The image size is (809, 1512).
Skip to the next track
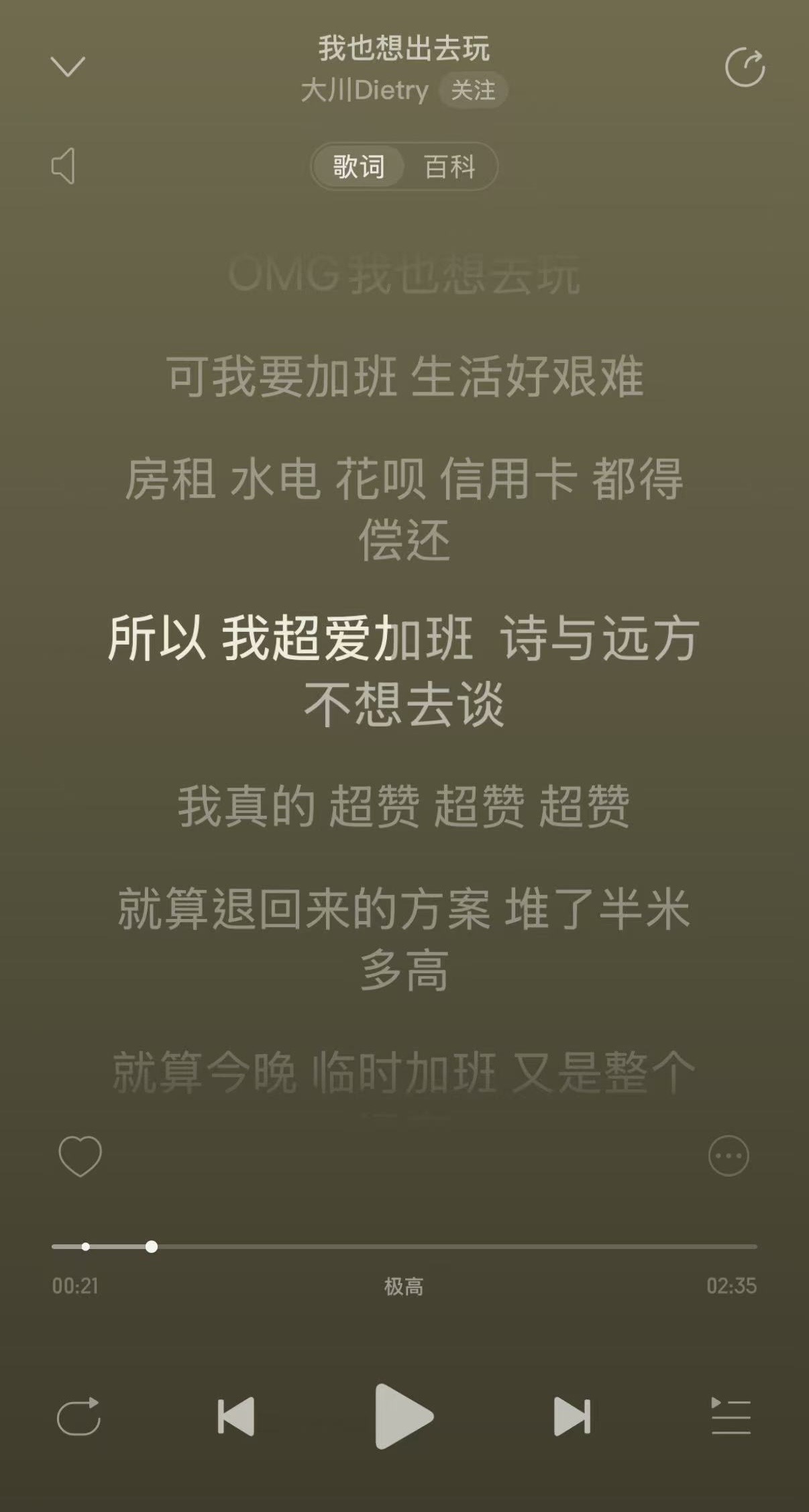[572, 1416]
